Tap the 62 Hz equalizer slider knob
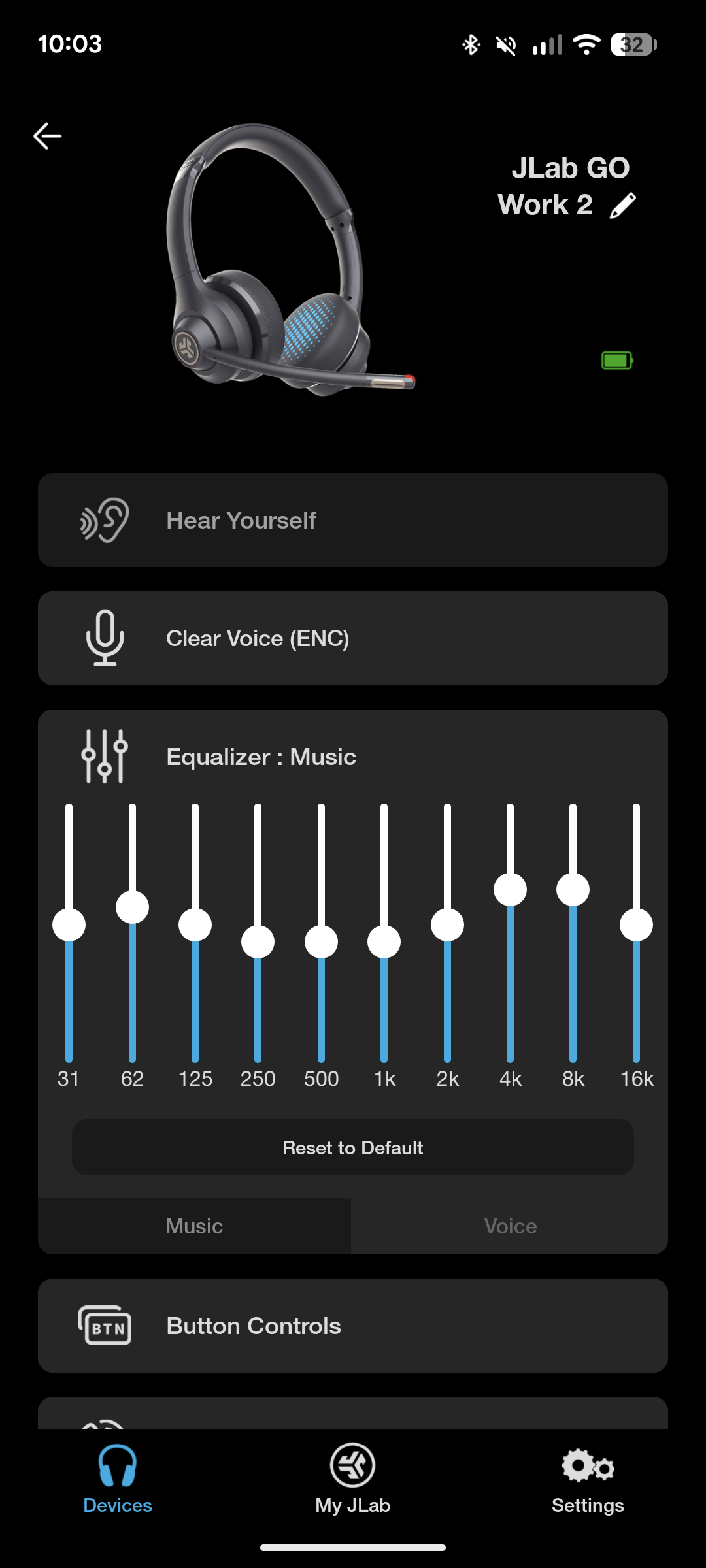This screenshot has width=706, height=1568. (132, 907)
